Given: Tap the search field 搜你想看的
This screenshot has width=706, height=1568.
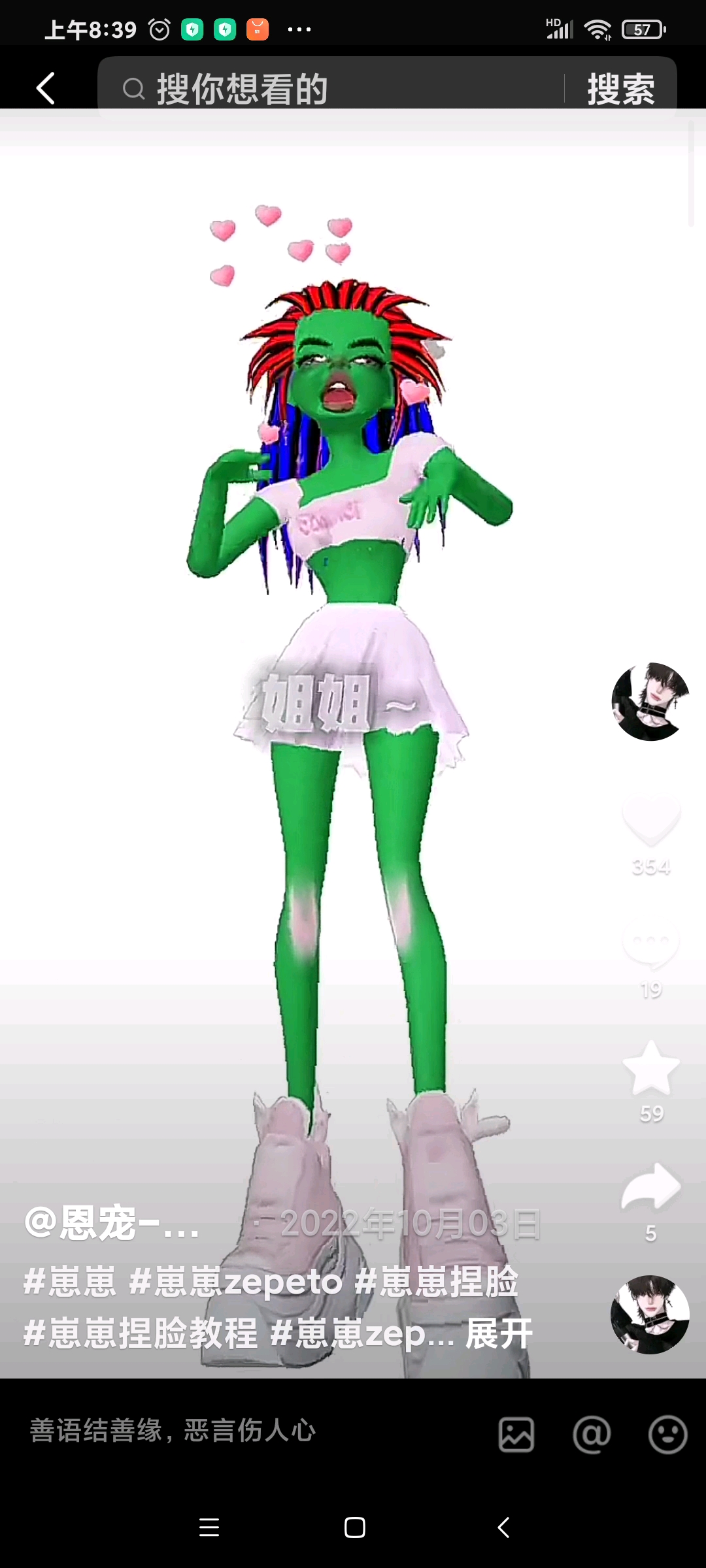Looking at the screenshot, I should (x=327, y=88).
